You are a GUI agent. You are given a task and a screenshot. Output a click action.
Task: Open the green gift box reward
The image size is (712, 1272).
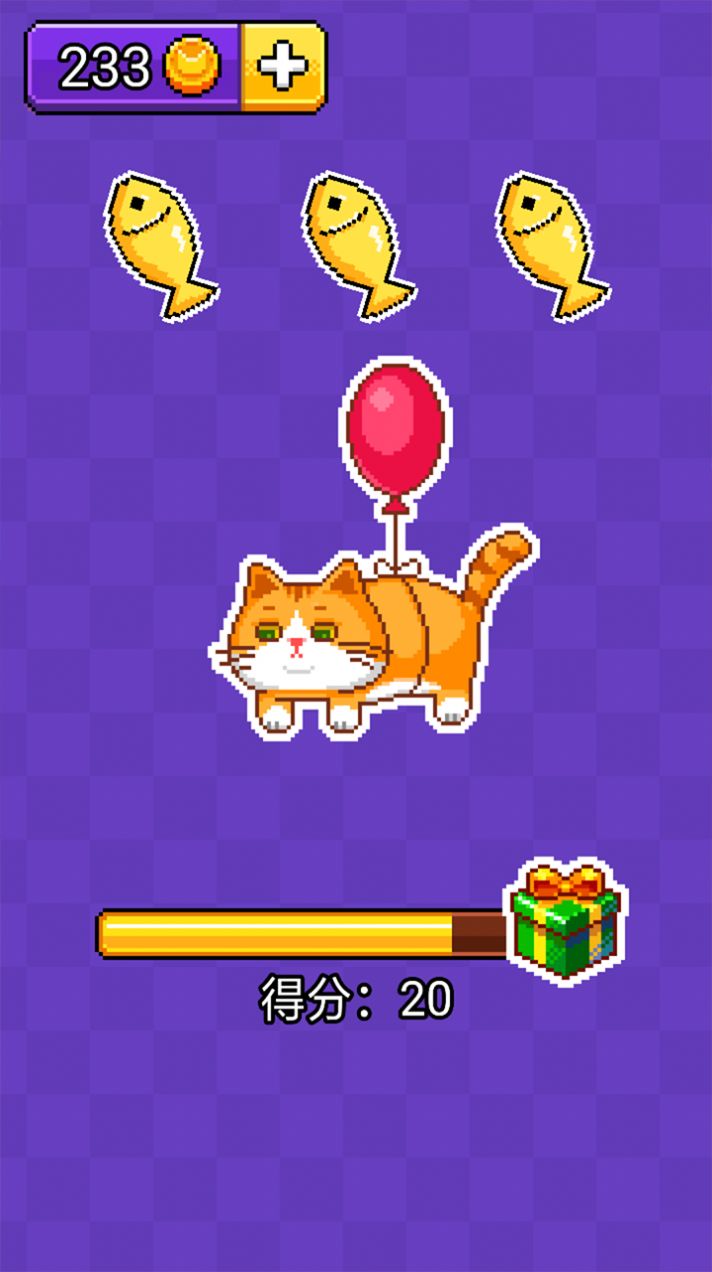point(565,922)
